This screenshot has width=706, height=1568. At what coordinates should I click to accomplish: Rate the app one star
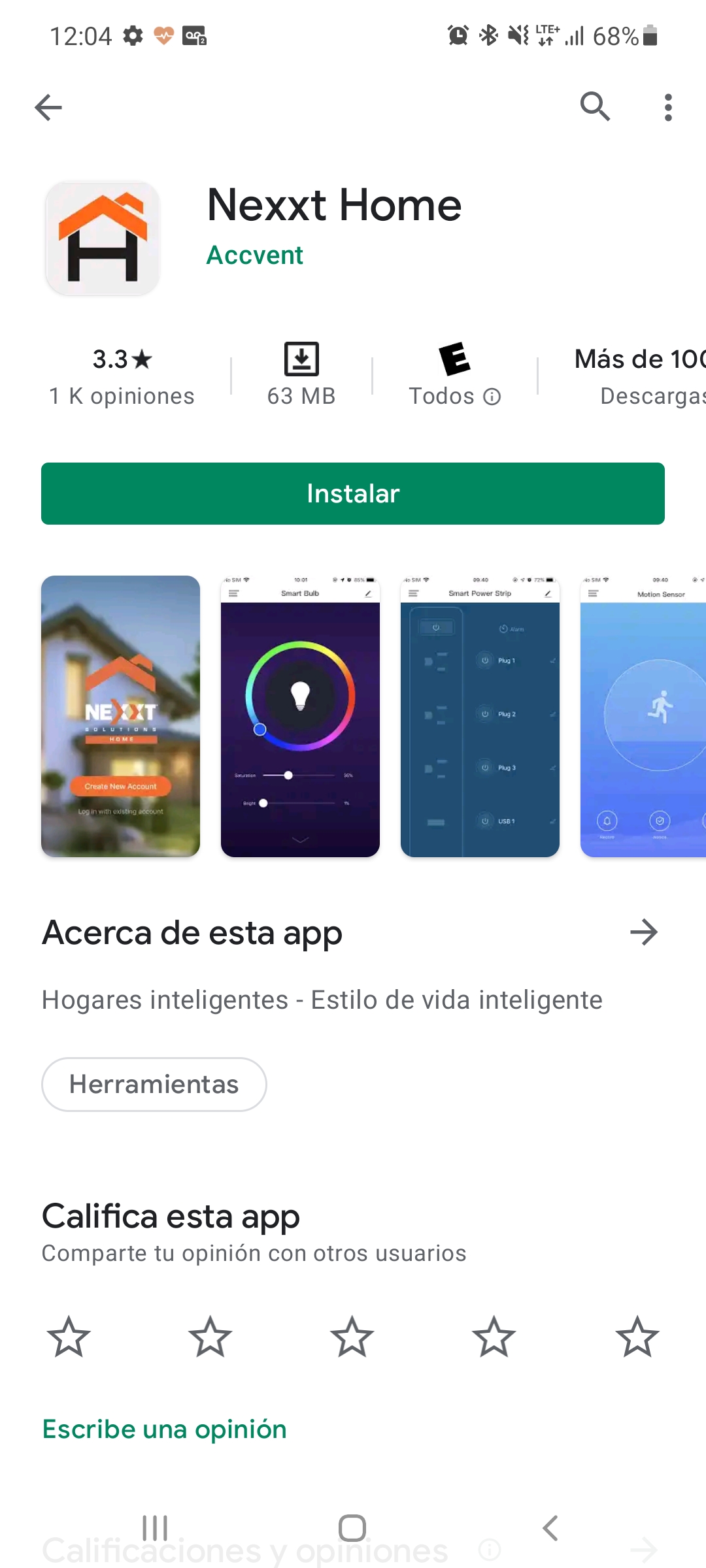69,1337
